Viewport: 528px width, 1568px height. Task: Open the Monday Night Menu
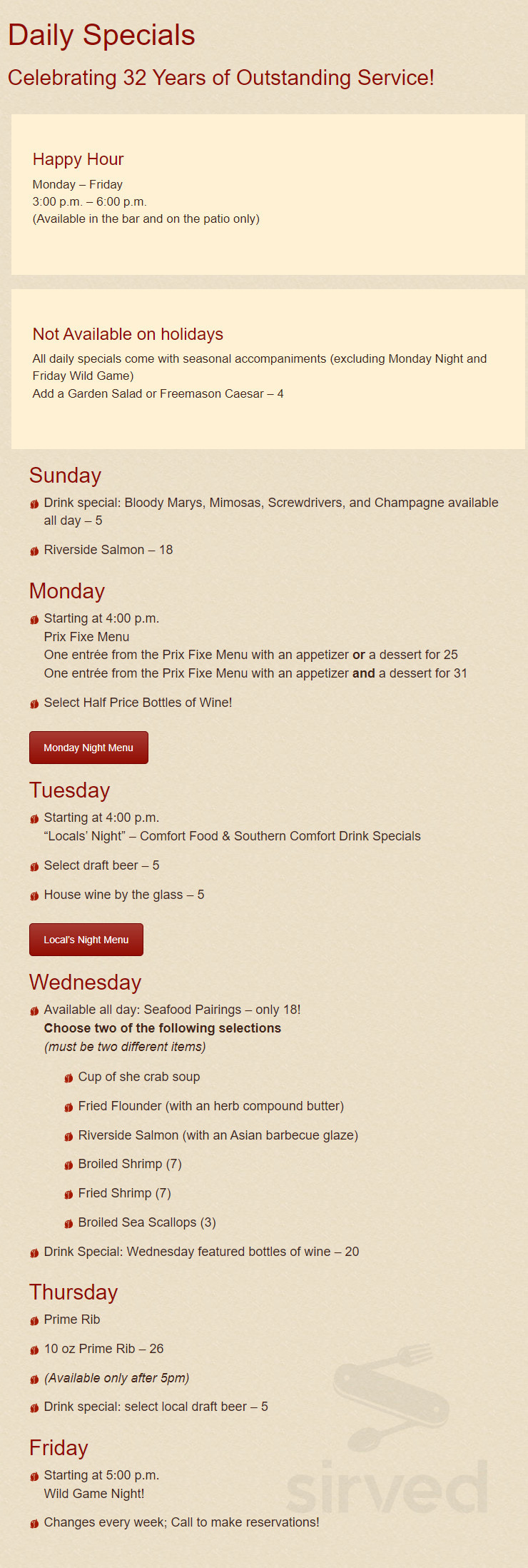[x=88, y=747]
